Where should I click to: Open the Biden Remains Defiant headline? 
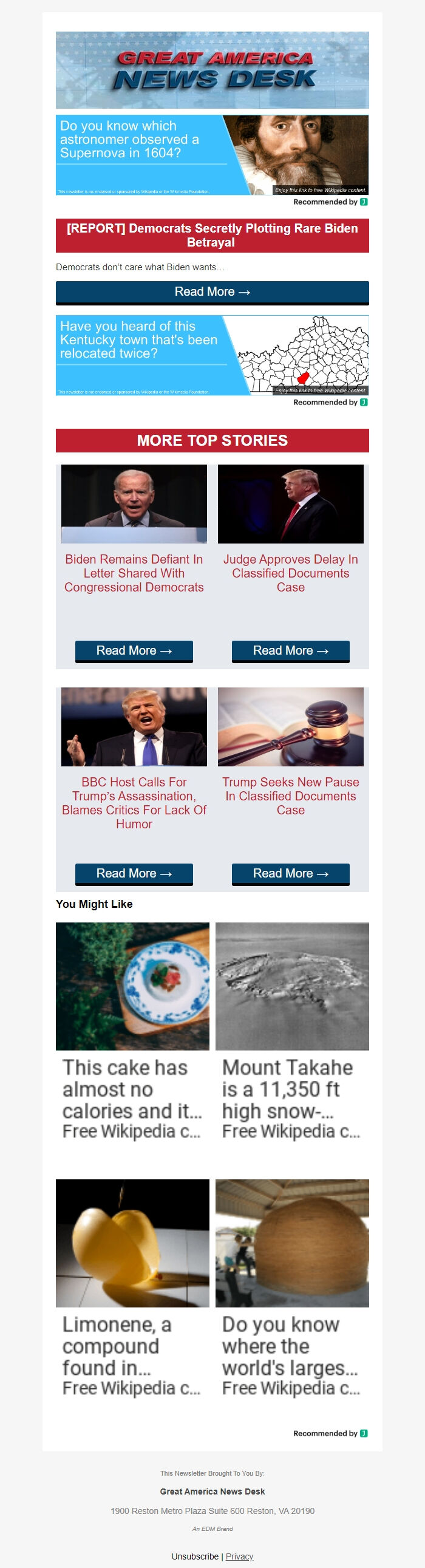[134, 573]
